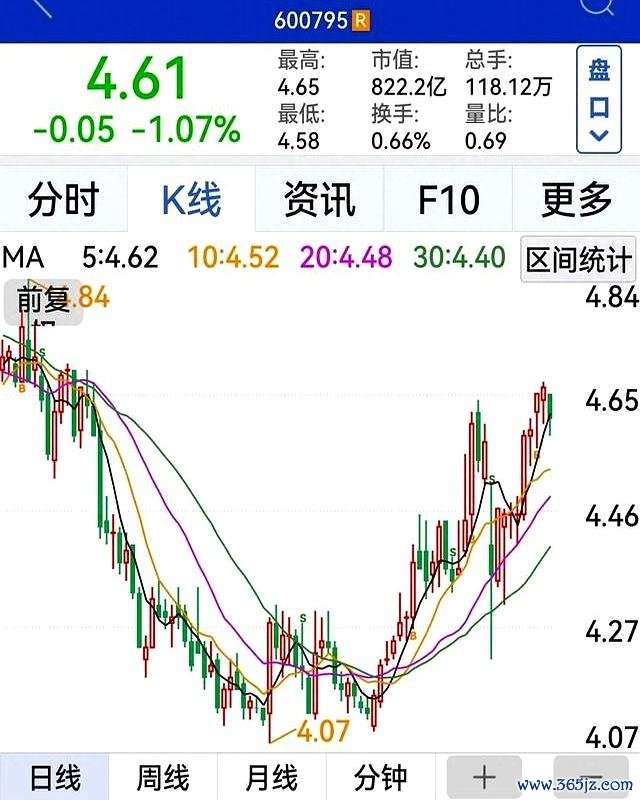Zoom in the chart with plus button
This screenshot has height=800, width=640.
click(484, 777)
